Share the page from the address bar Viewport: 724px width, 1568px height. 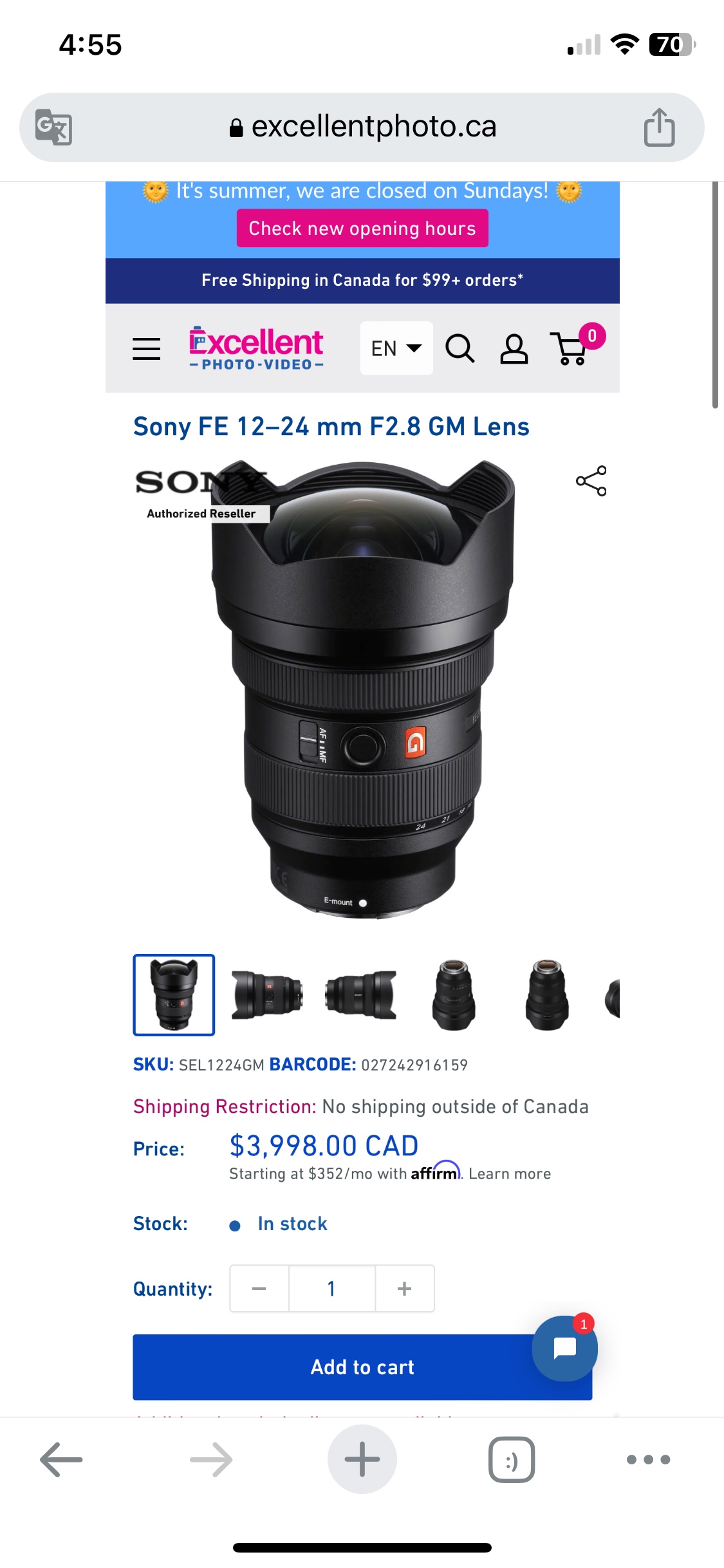(660, 127)
